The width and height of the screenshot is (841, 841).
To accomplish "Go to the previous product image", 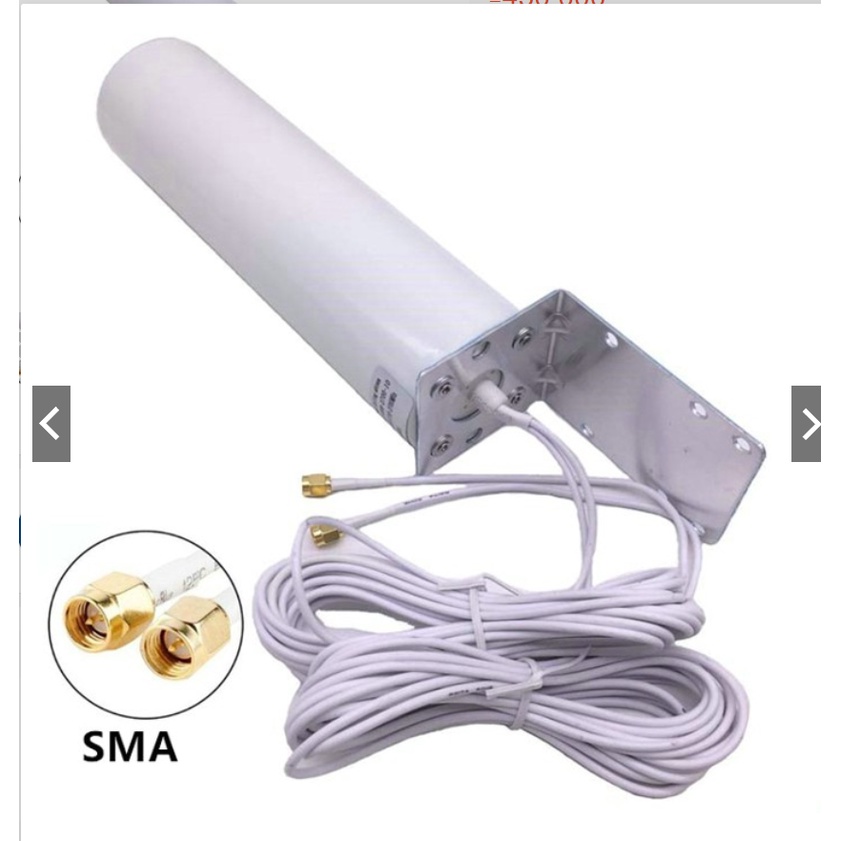I will point(51,423).
